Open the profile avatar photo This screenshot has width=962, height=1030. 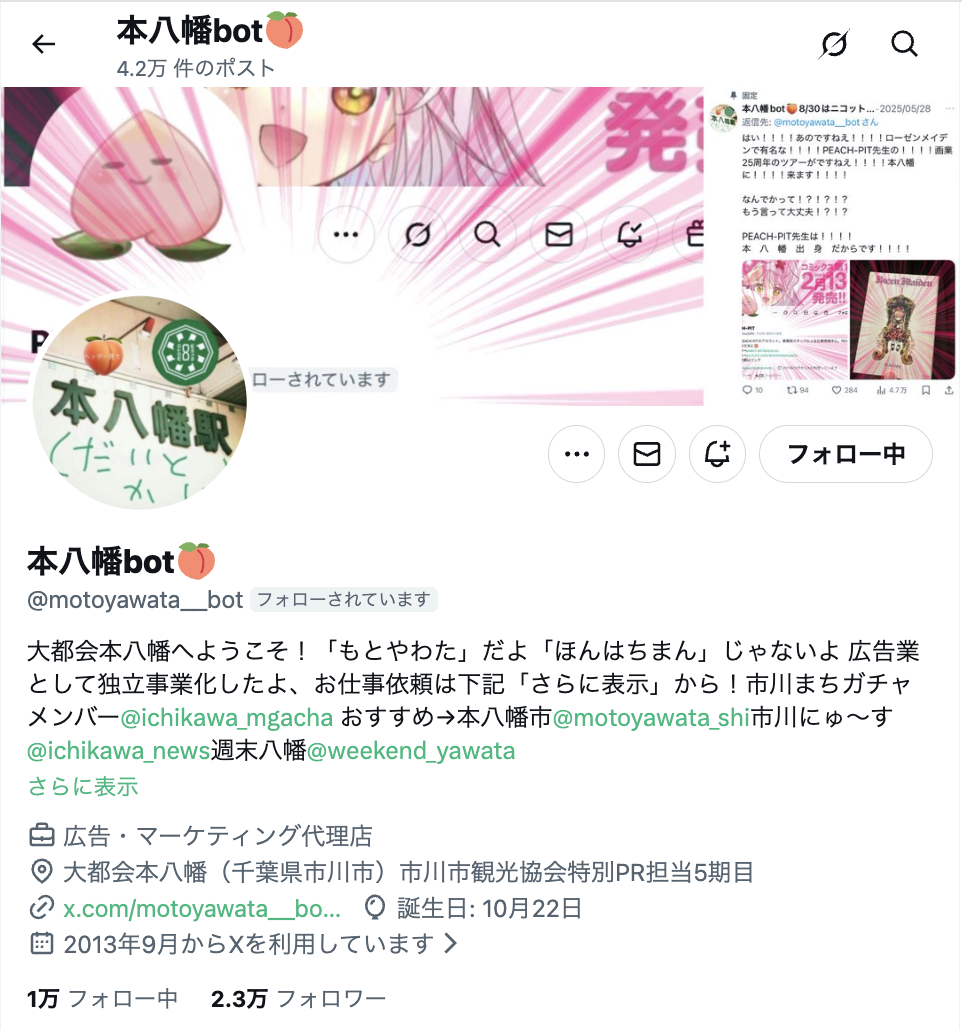(x=139, y=402)
